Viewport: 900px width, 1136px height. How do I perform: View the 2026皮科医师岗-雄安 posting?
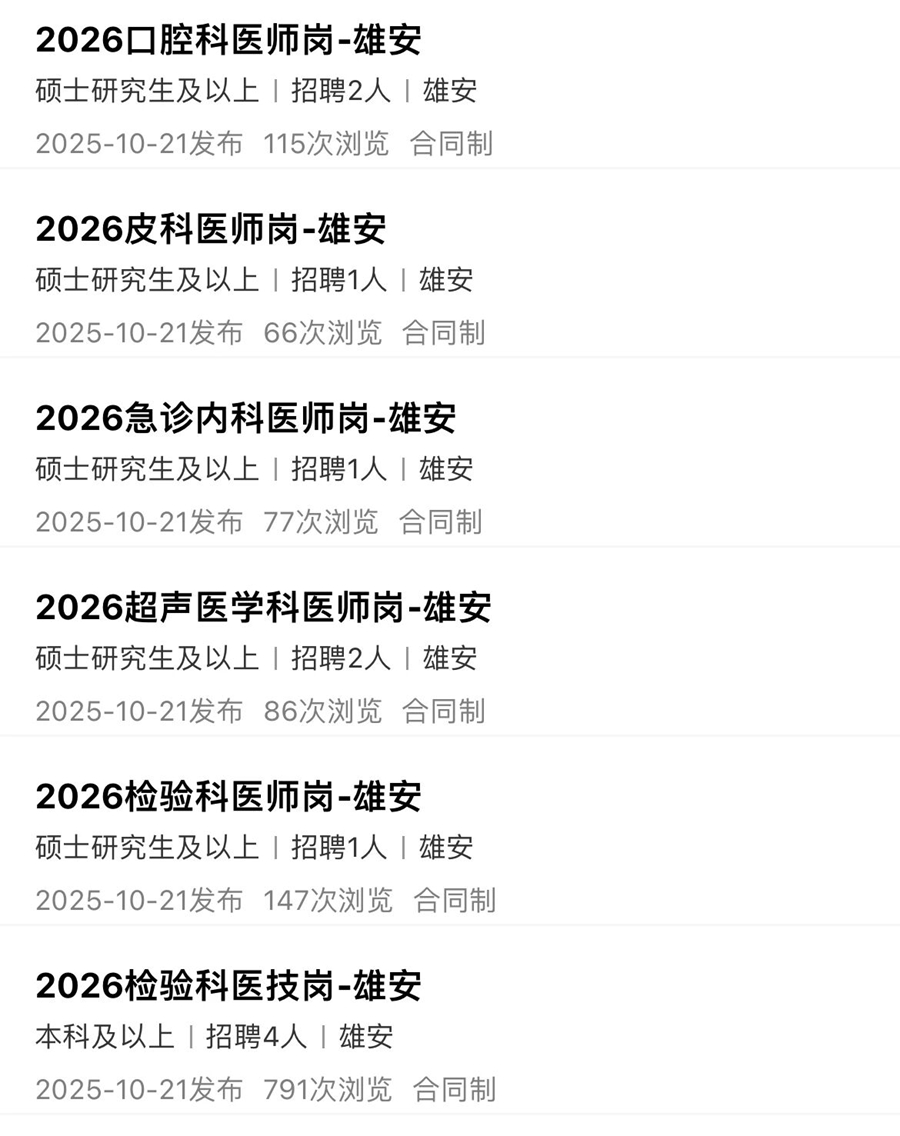(x=210, y=230)
